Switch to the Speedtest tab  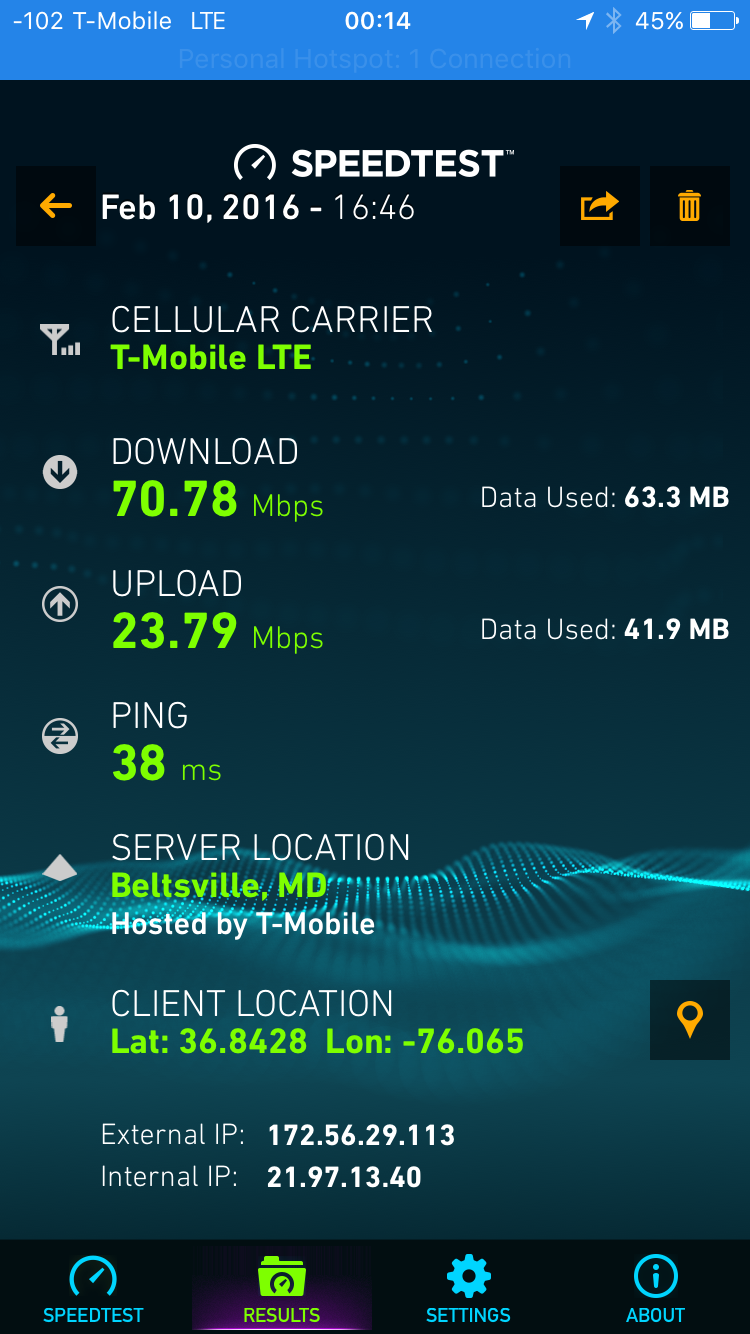pos(93,1289)
